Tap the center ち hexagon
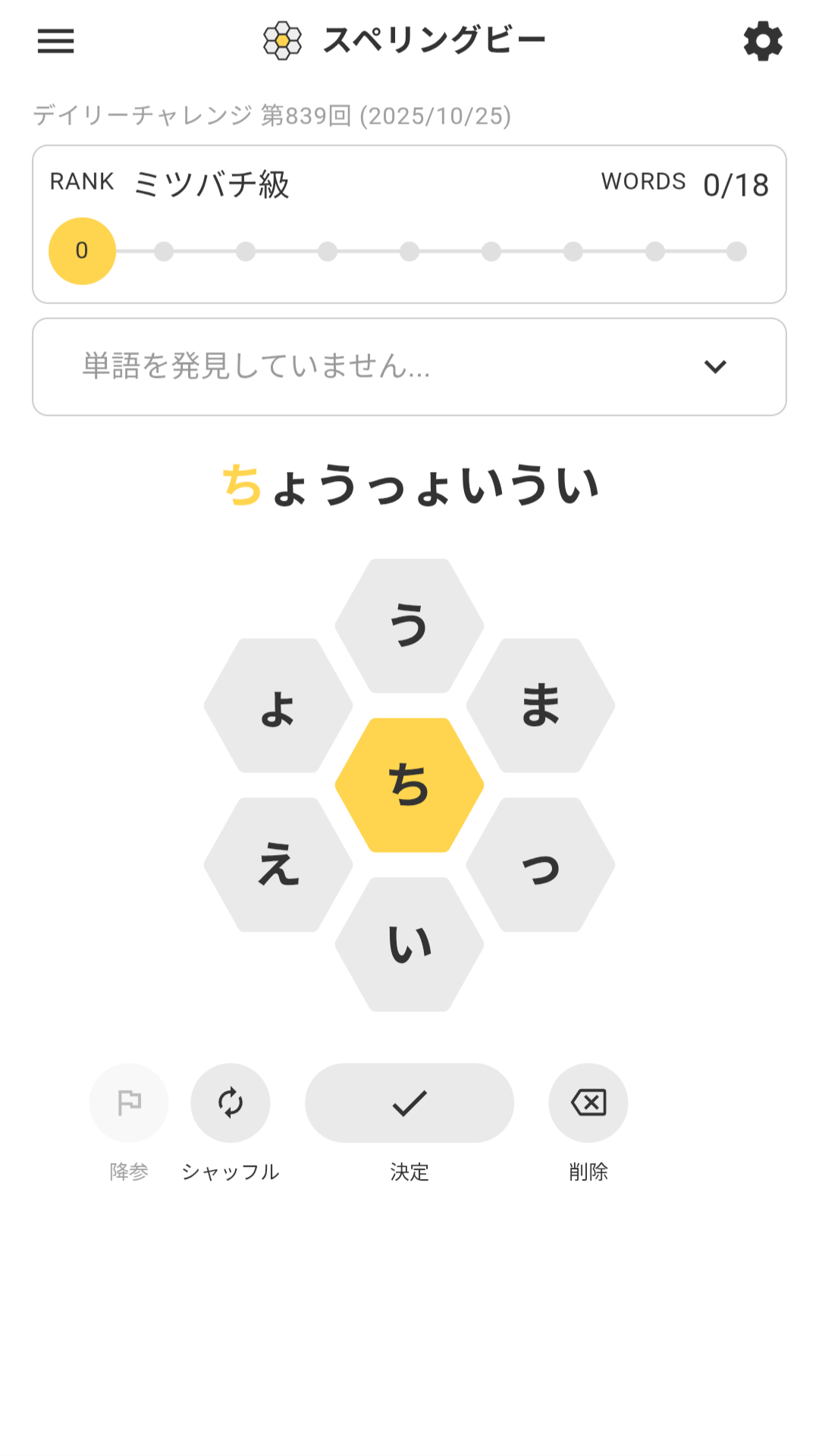 [x=409, y=785]
